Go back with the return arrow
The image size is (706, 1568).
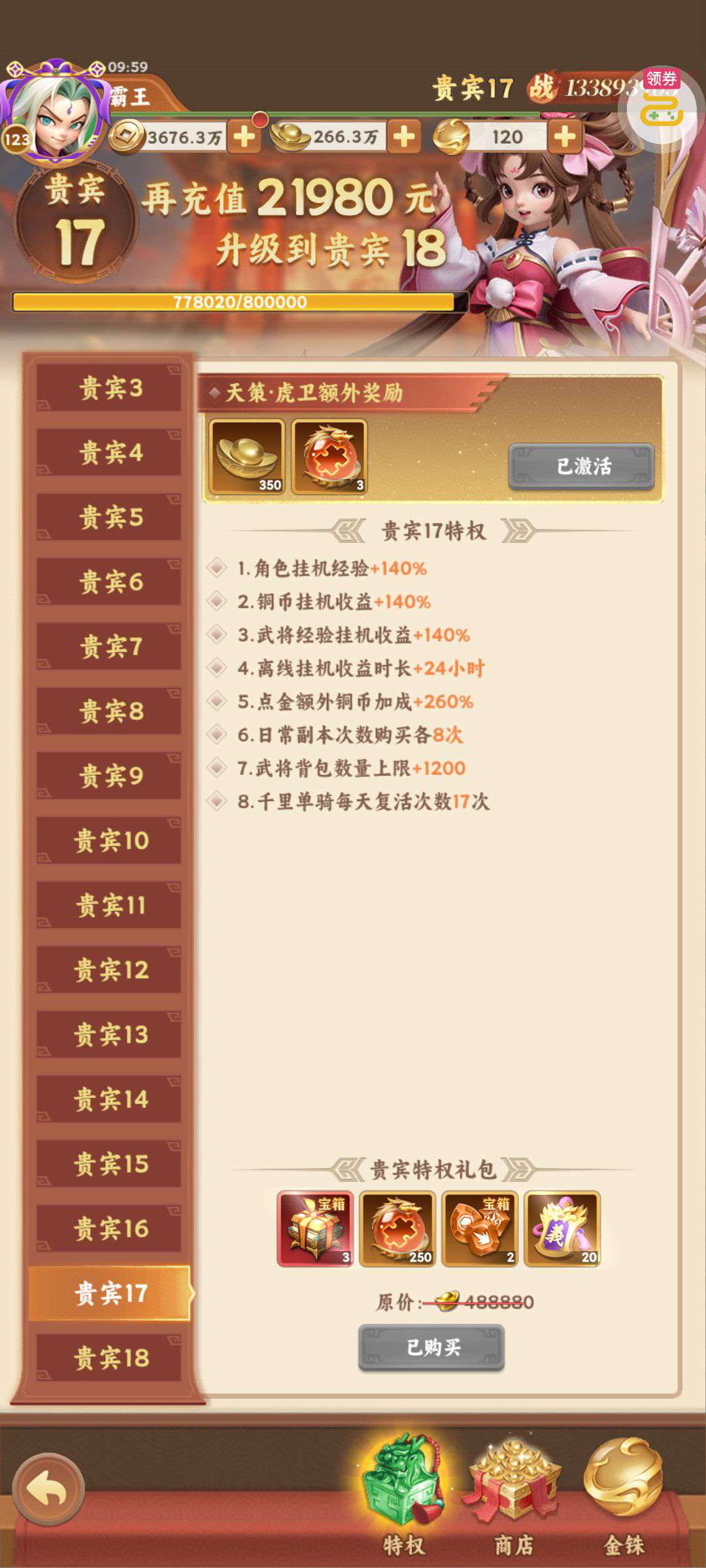coord(48,1489)
